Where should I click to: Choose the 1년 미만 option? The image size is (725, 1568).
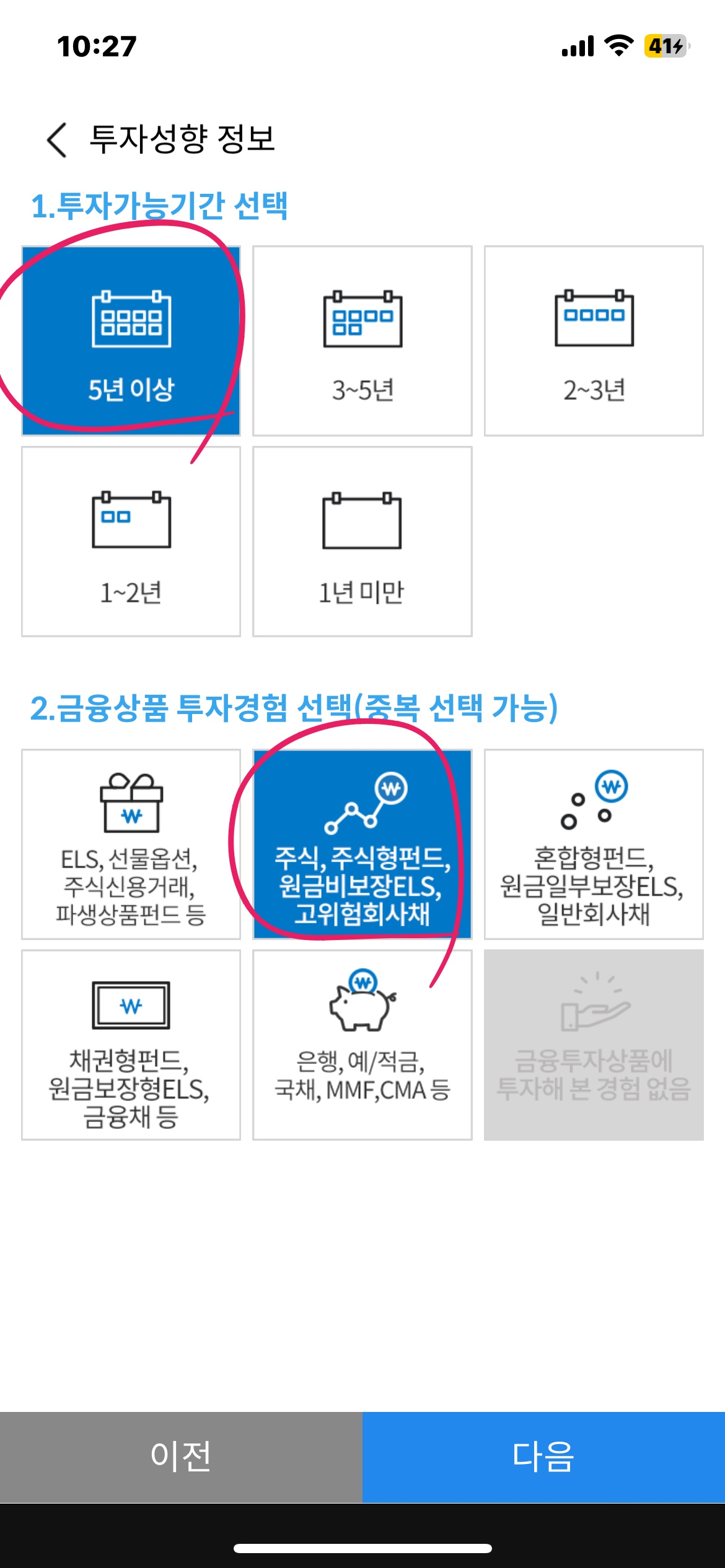[x=362, y=541]
